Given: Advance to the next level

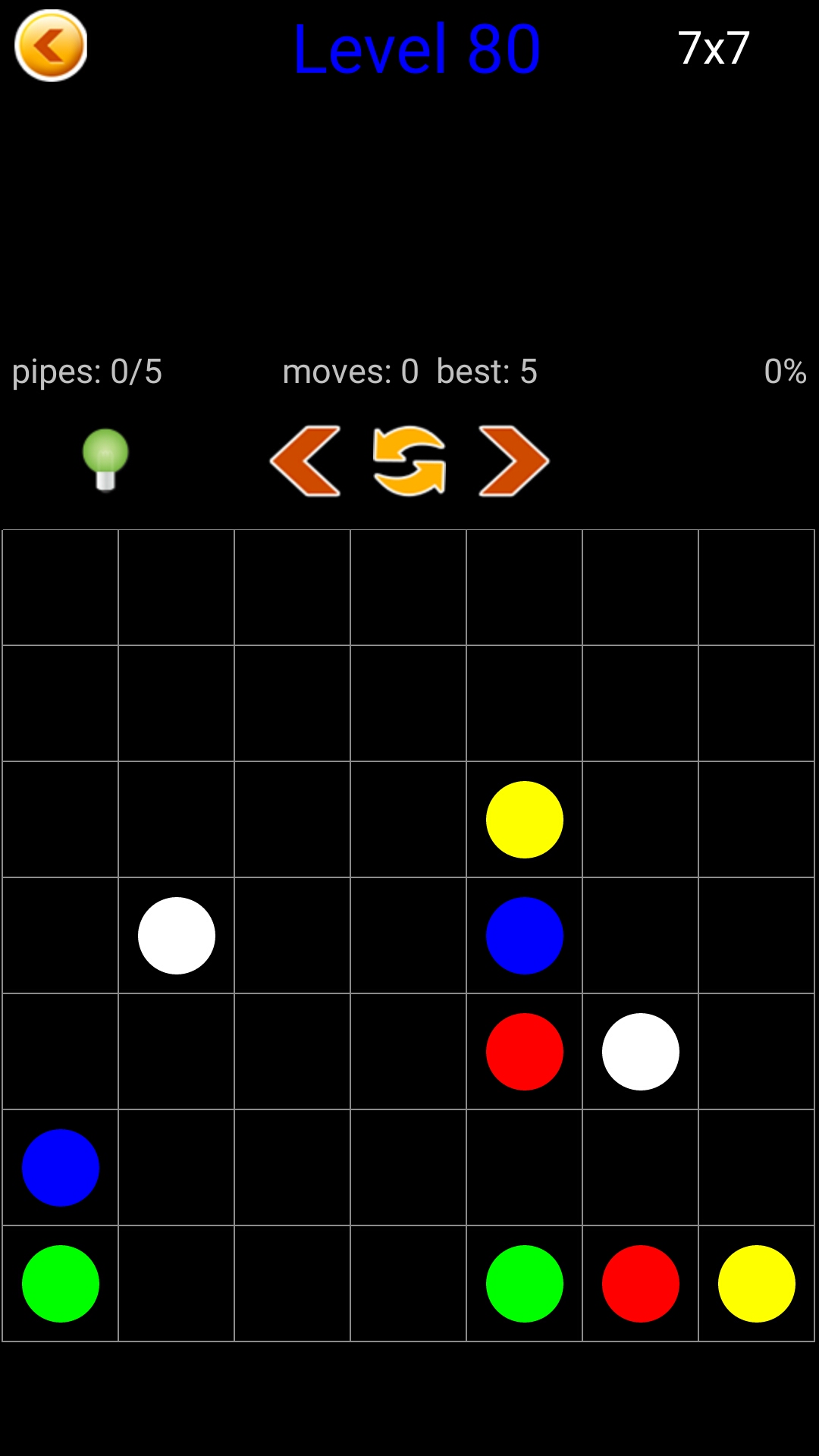Looking at the screenshot, I should tap(513, 461).
